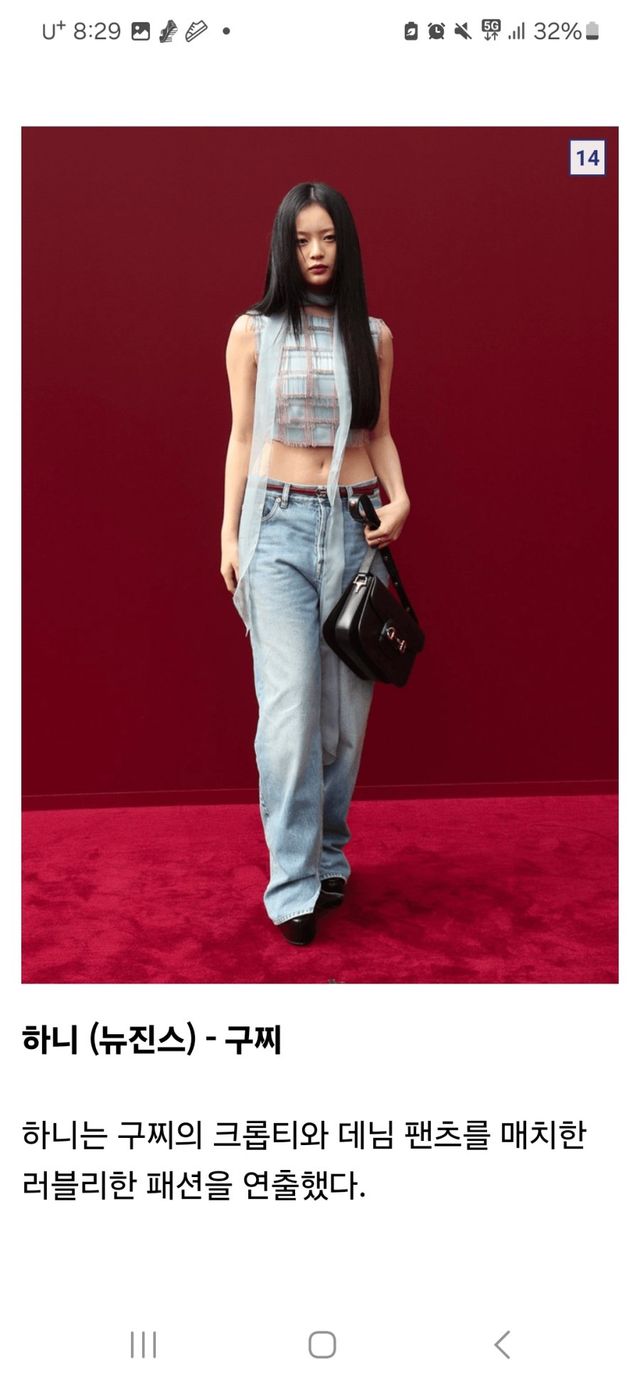This screenshot has height=1387, width=640.
Task: Open the recent apps view
Action: click(x=143, y=1345)
